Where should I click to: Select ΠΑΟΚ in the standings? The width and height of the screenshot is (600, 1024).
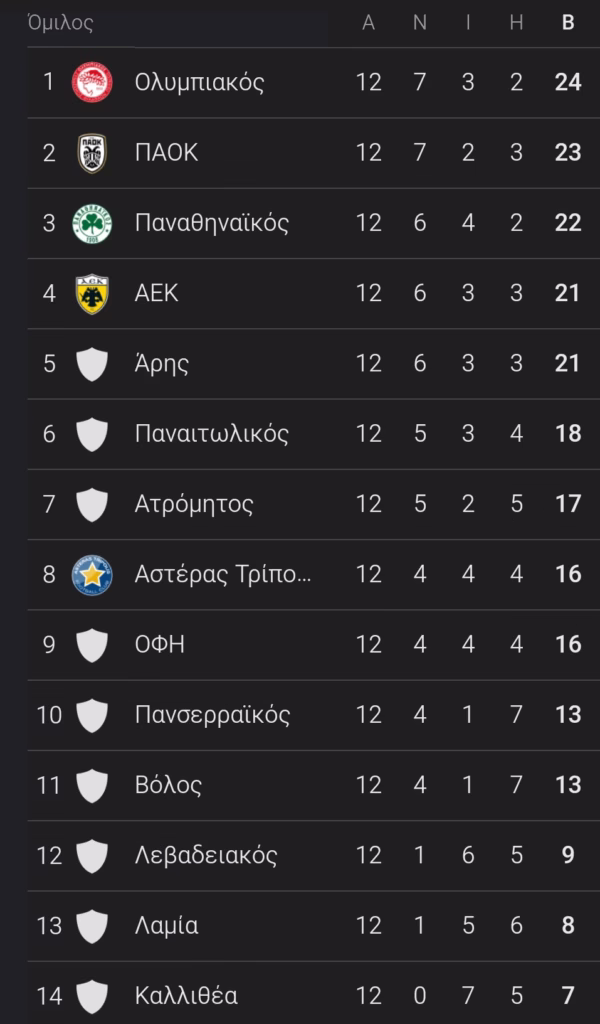[x=167, y=152]
